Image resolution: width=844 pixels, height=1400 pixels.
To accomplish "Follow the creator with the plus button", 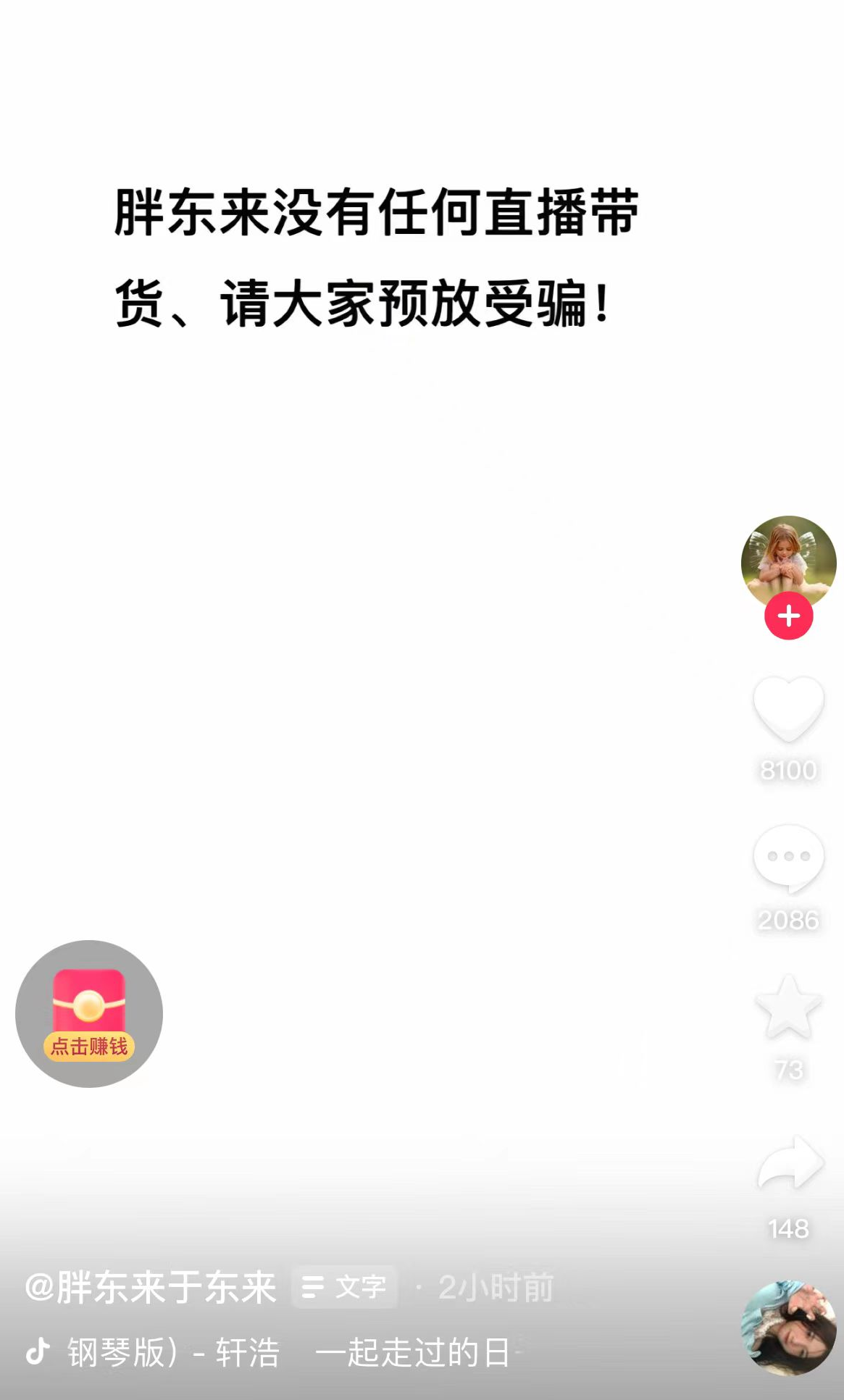I will (x=788, y=616).
